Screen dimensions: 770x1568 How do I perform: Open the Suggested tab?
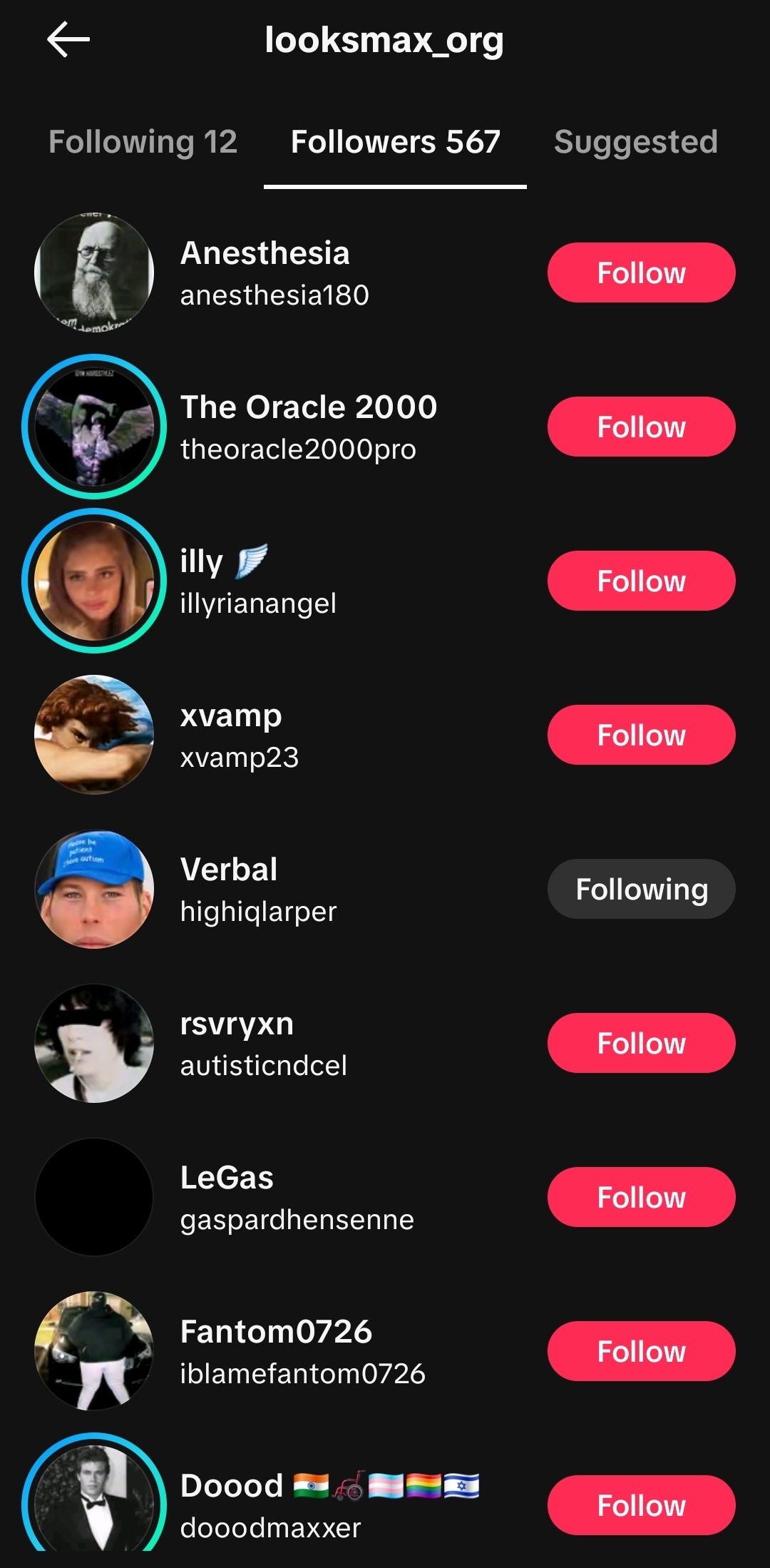pos(635,141)
